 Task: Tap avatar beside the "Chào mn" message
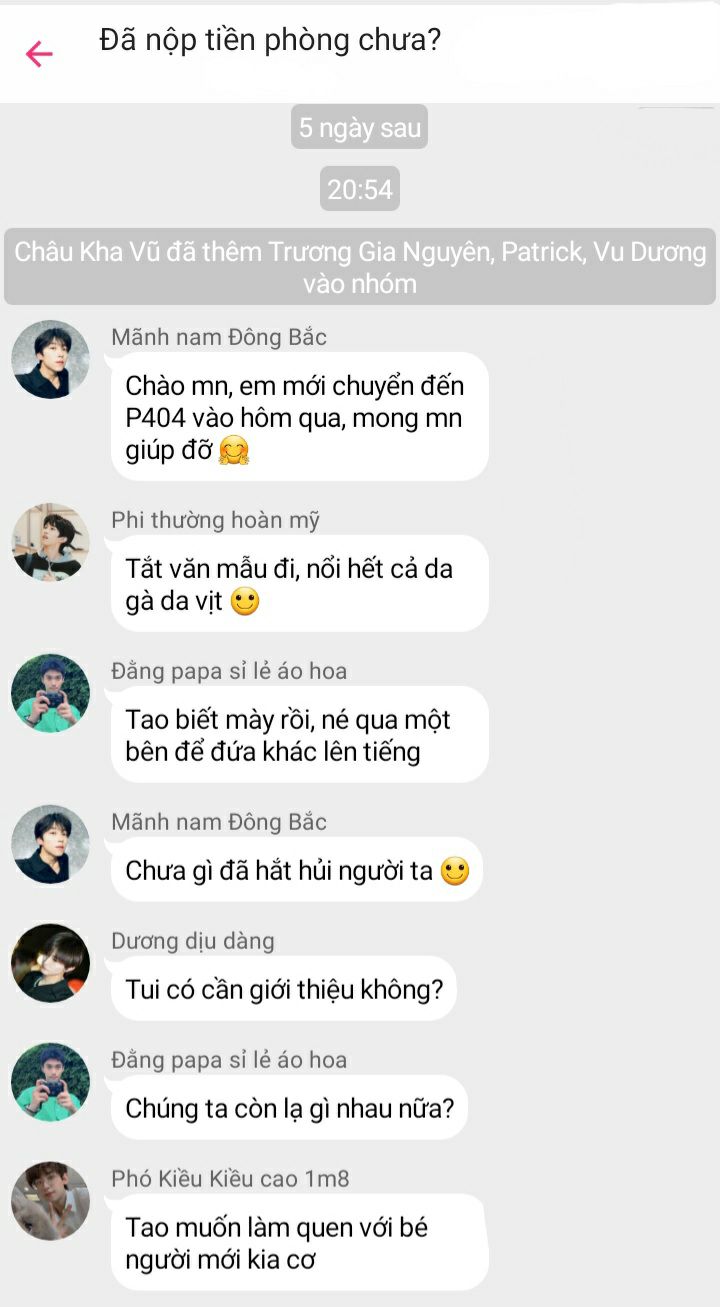coord(50,359)
